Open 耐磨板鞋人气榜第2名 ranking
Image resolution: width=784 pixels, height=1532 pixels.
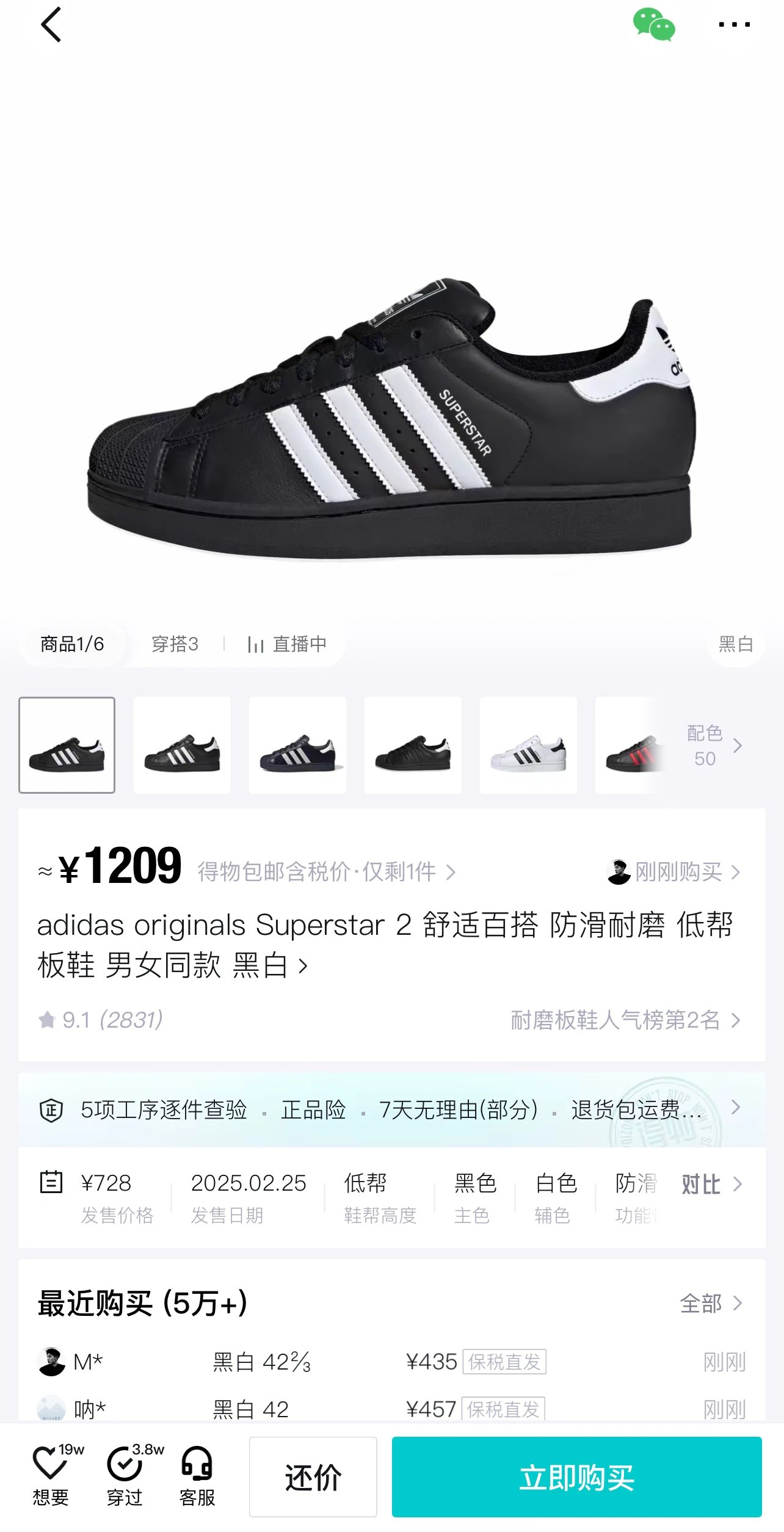click(626, 1020)
